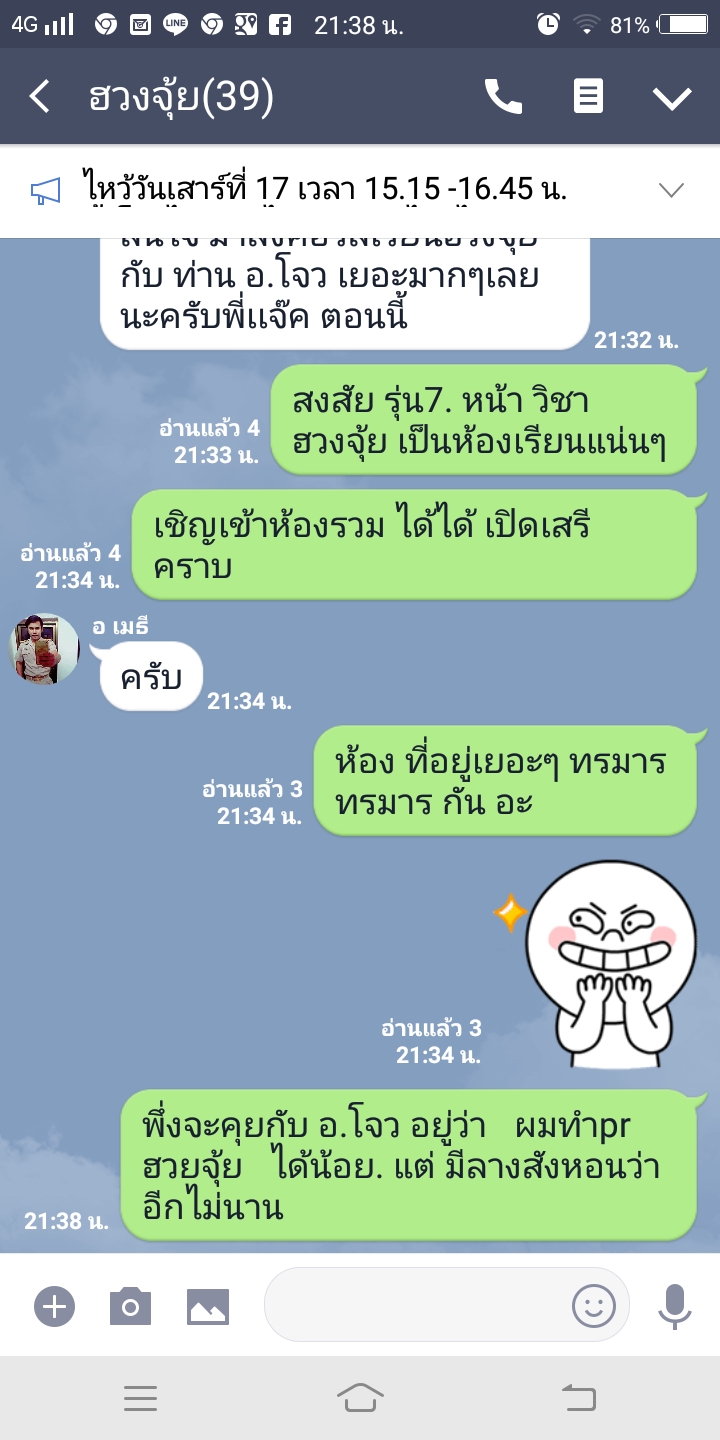Start a voice call in this group
Screen dimensions: 720x1440
(503, 97)
